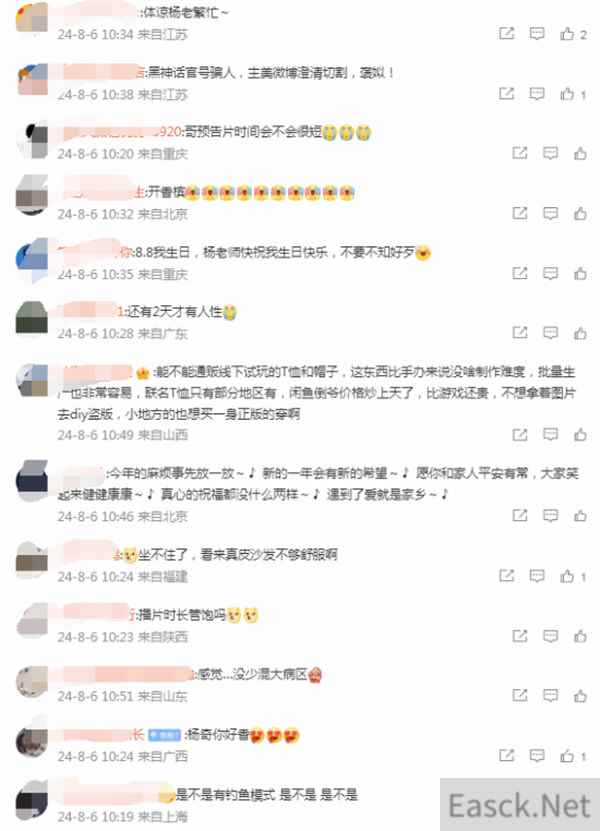This screenshot has height=831, width=600.
Task: Reply to the '杨奇你好香' comment
Action: [x=549, y=757]
